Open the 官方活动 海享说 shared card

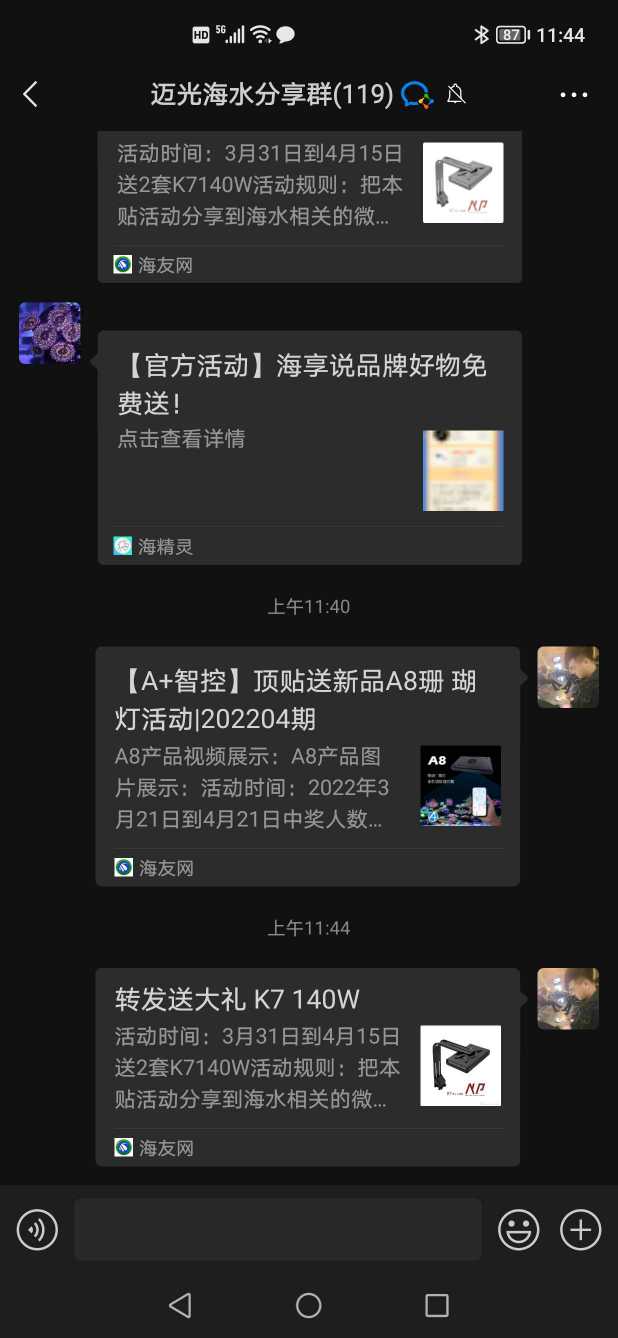click(x=309, y=447)
